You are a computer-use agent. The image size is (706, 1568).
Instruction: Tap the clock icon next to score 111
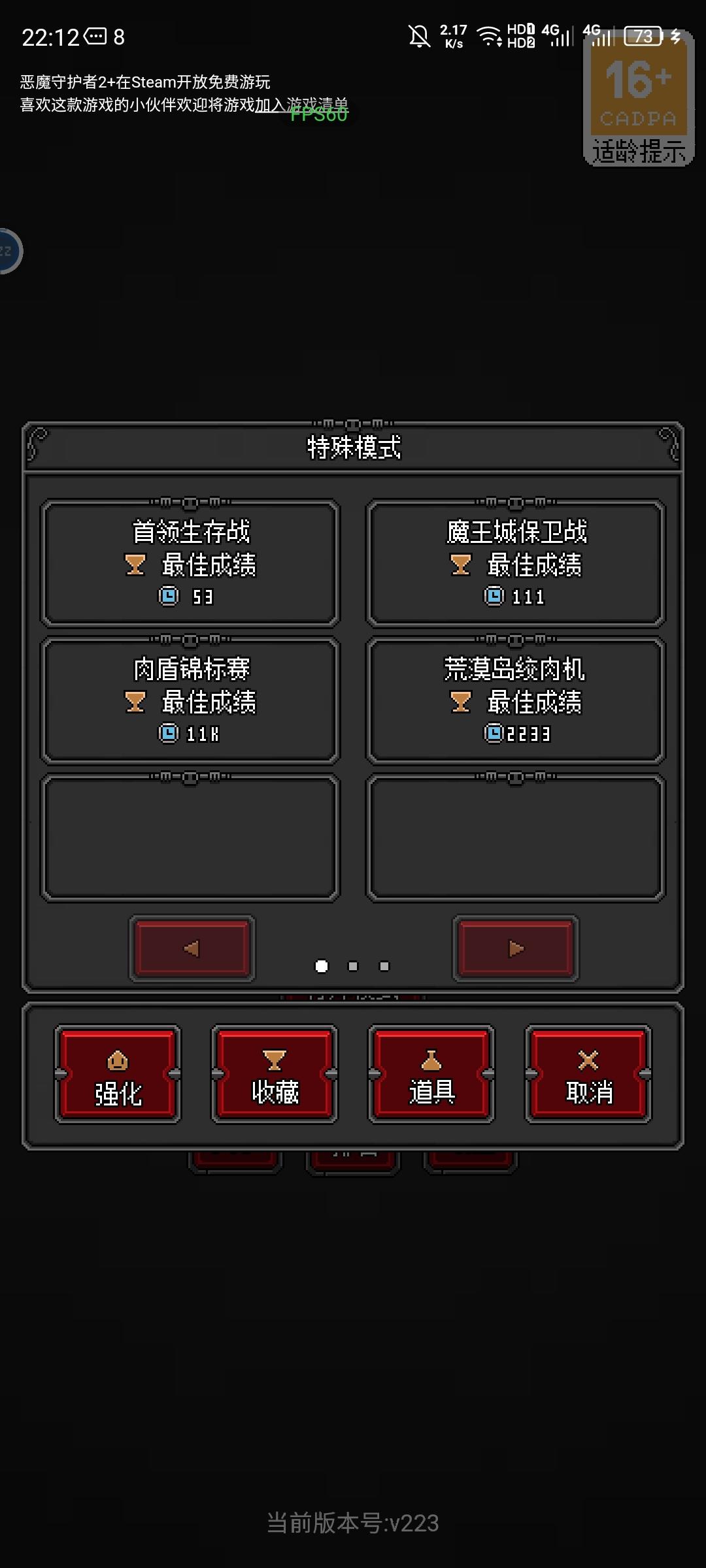pyautogui.click(x=496, y=596)
